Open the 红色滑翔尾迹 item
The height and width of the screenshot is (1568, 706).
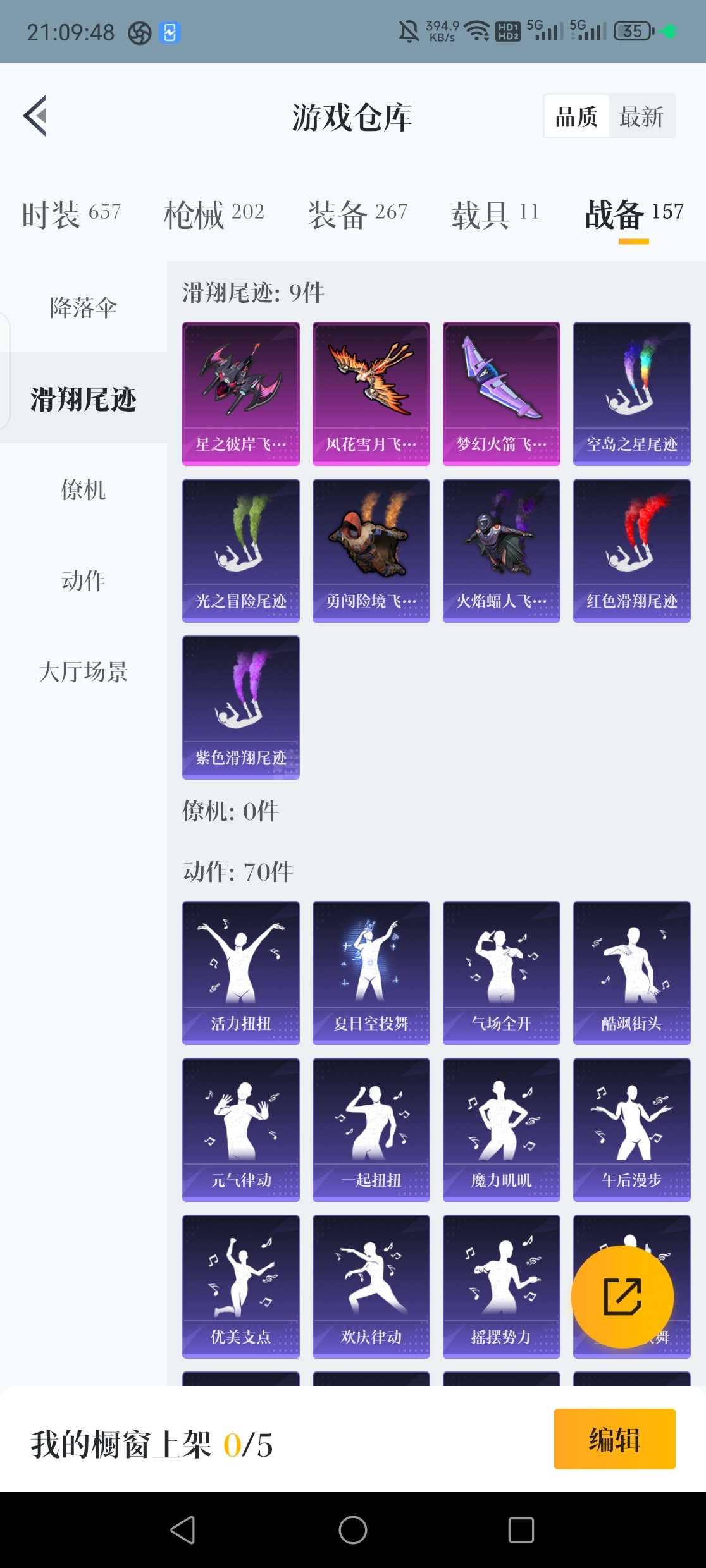click(632, 551)
